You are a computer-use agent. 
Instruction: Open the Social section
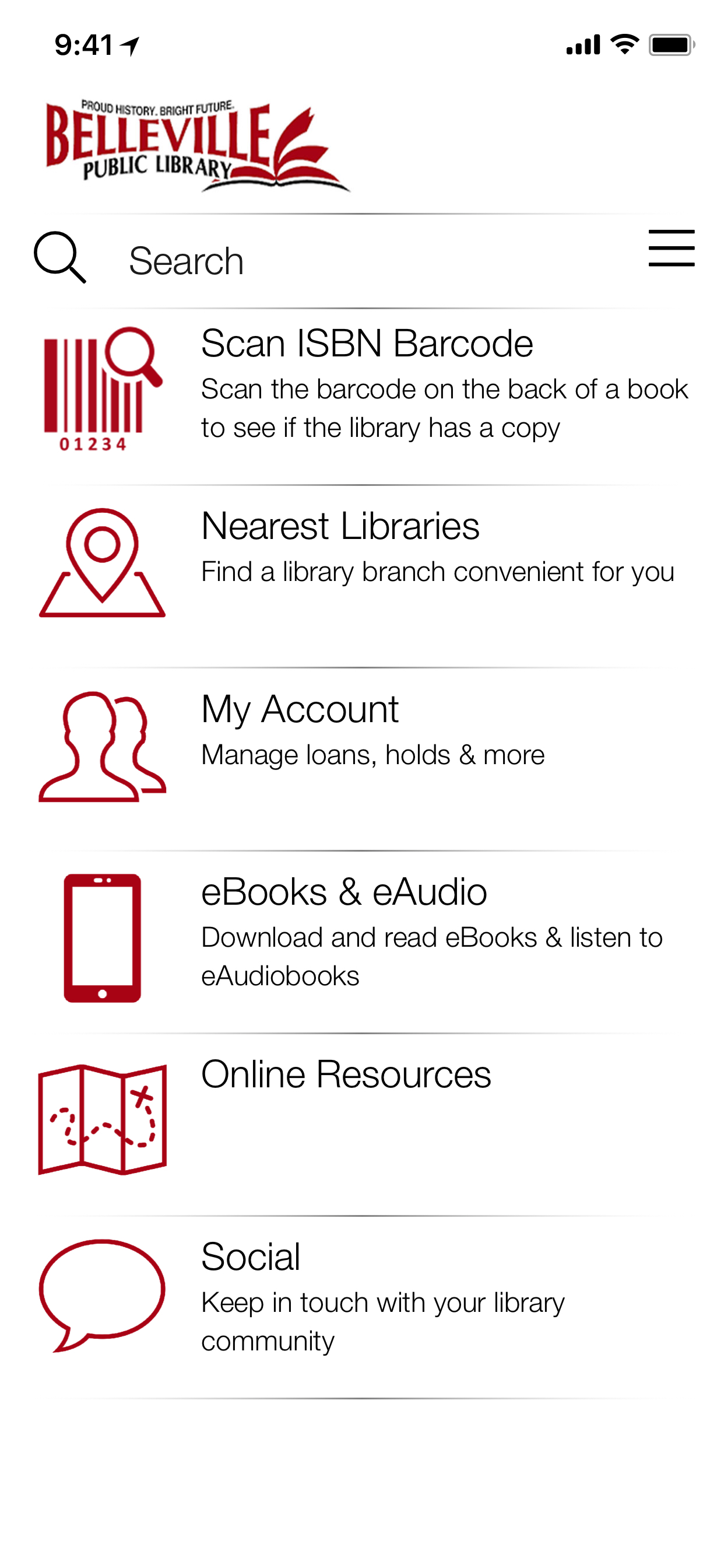click(x=251, y=1258)
